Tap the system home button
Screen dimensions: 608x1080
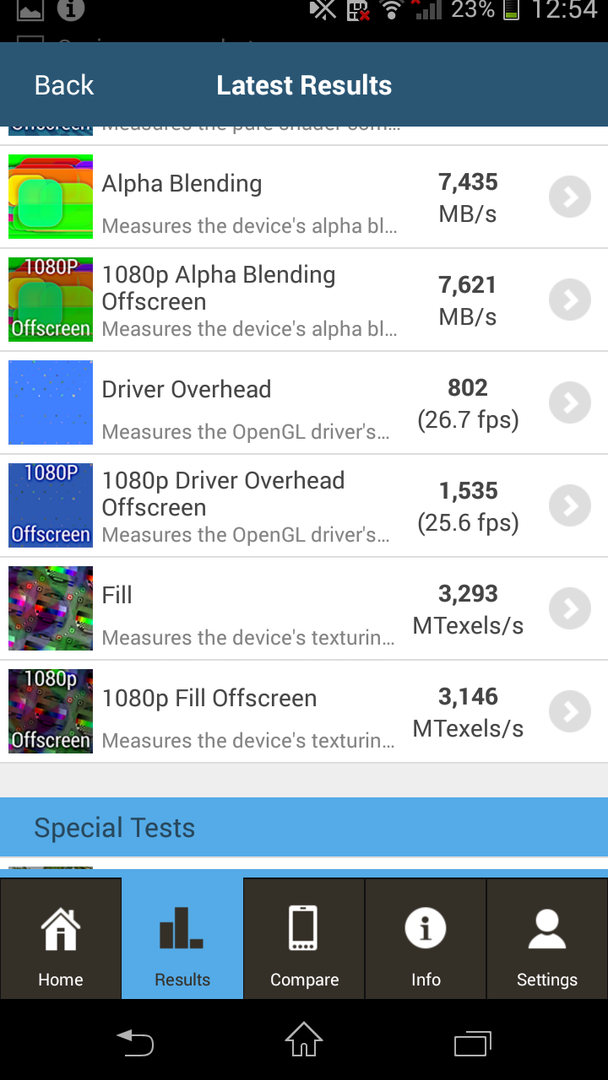pyautogui.click(x=304, y=1042)
